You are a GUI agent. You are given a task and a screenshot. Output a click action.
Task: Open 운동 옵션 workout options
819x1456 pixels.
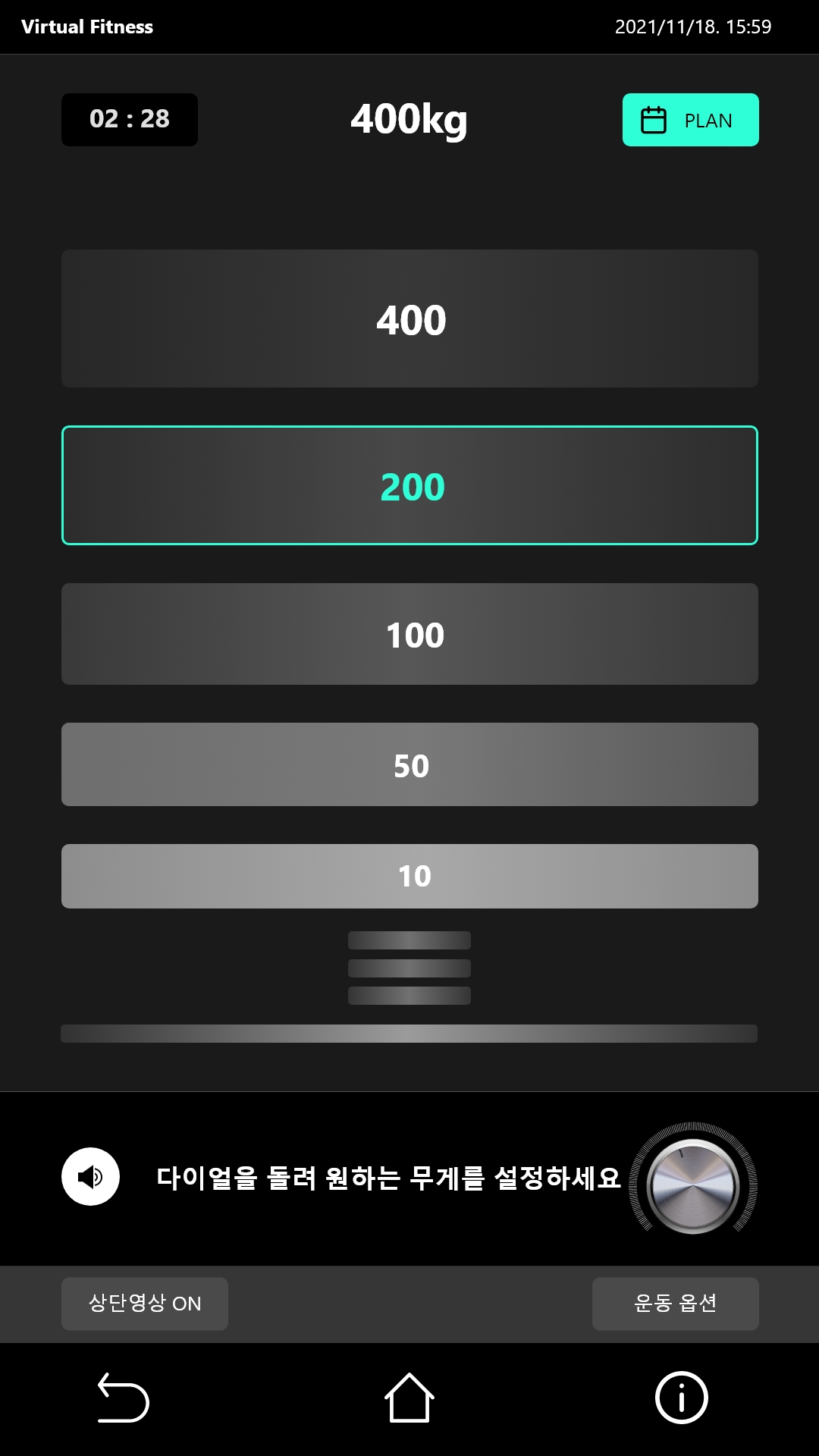click(675, 1304)
